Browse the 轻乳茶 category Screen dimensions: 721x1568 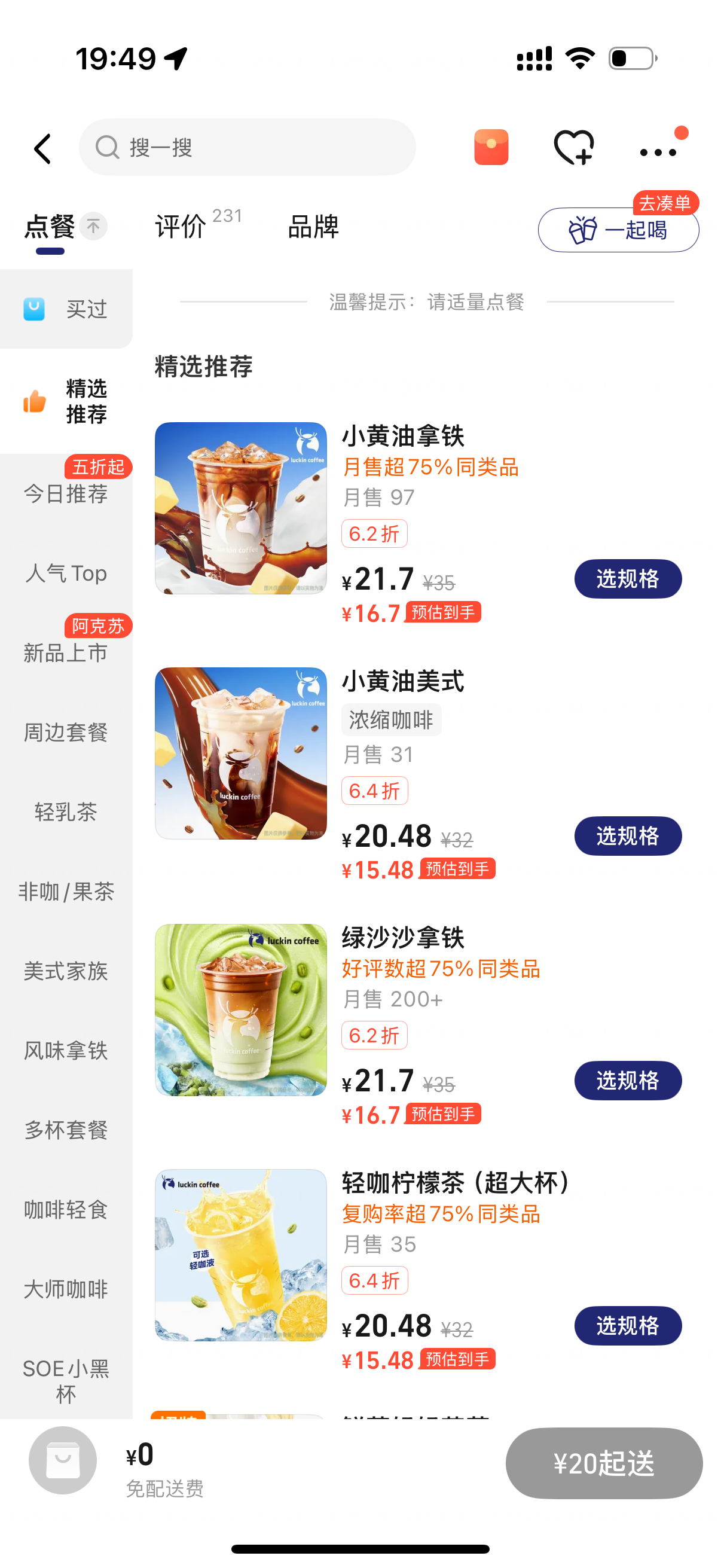[66, 812]
